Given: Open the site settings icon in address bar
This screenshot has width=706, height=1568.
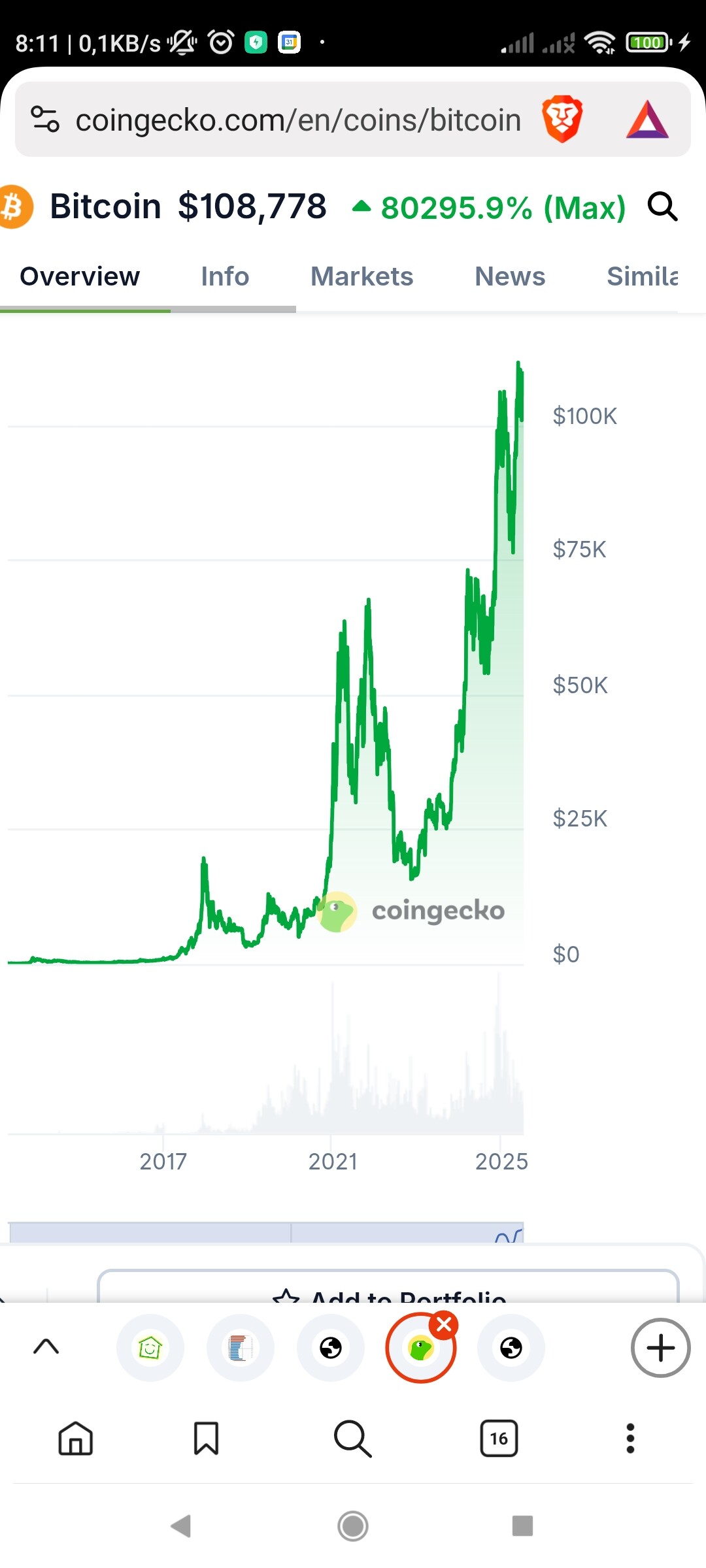Looking at the screenshot, I should pyautogui.click(x=45, y=119).
